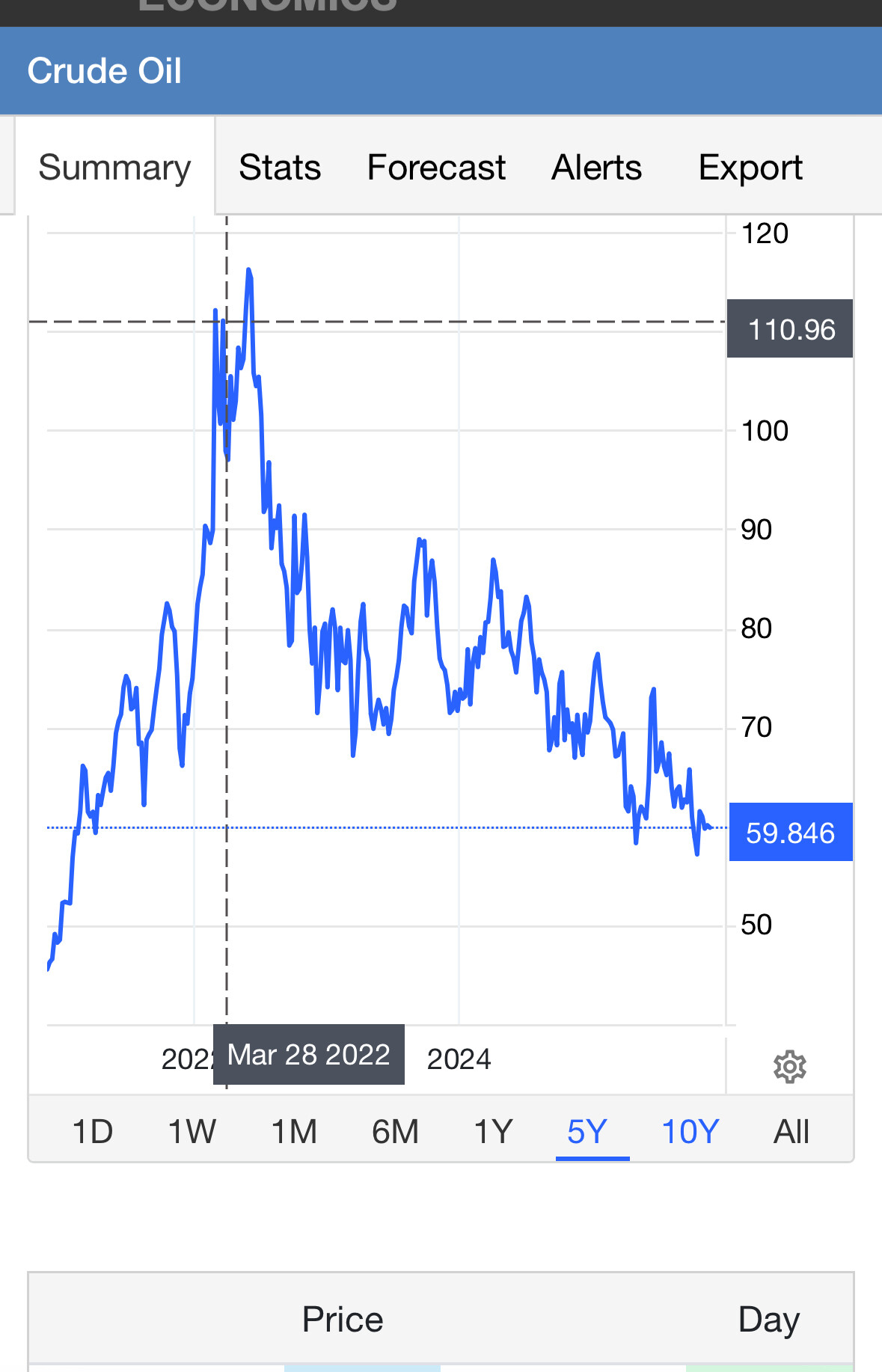
Task: Display the 1Y chart range
Action: point(494,1131)
